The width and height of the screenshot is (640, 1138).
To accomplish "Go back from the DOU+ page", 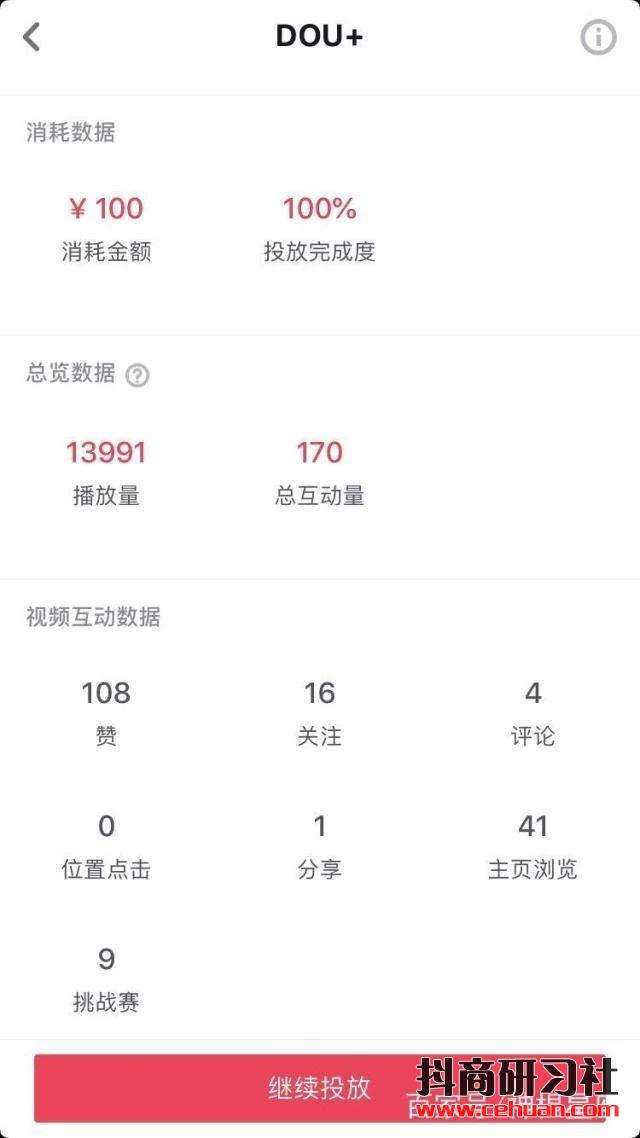I will [x=32, y=38].
